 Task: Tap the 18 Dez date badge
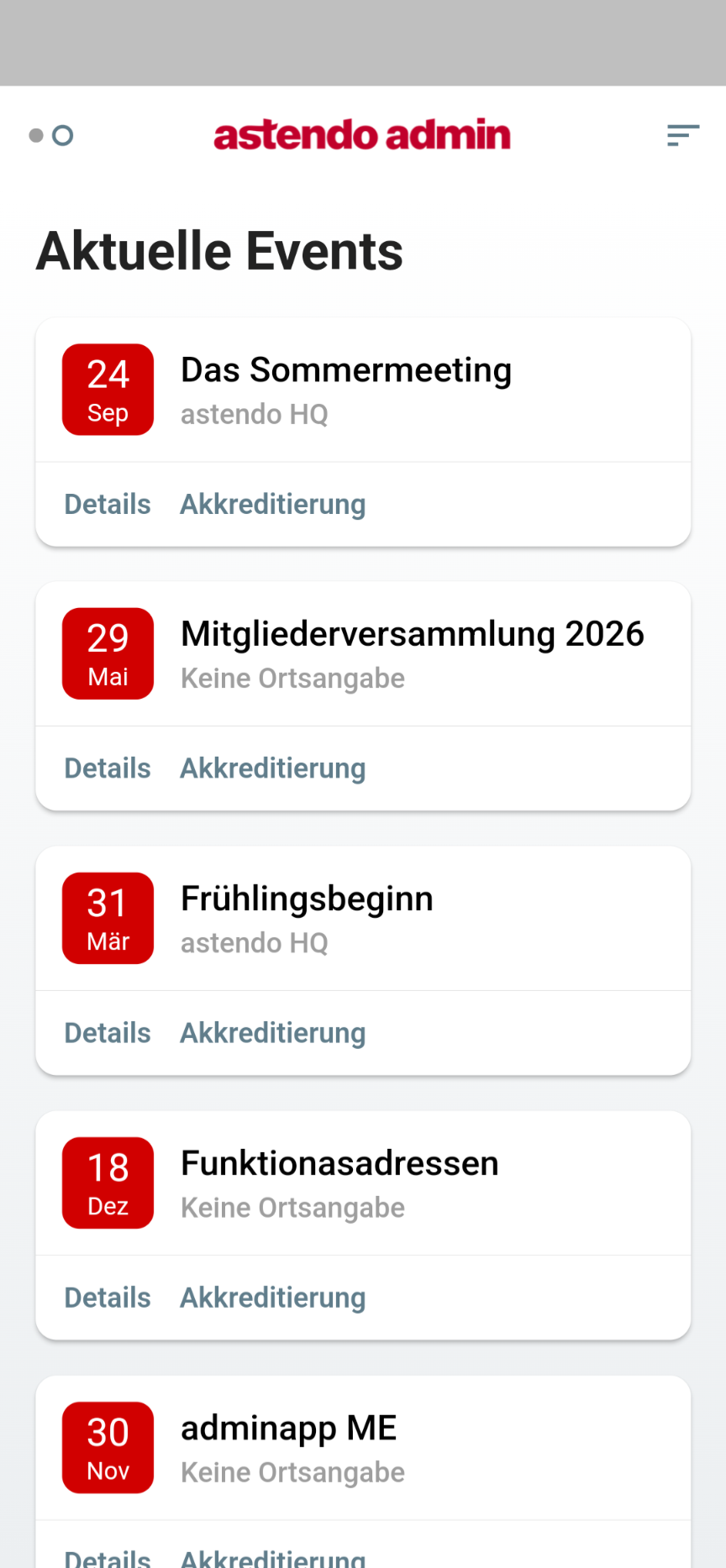(x=108, y=1183)
